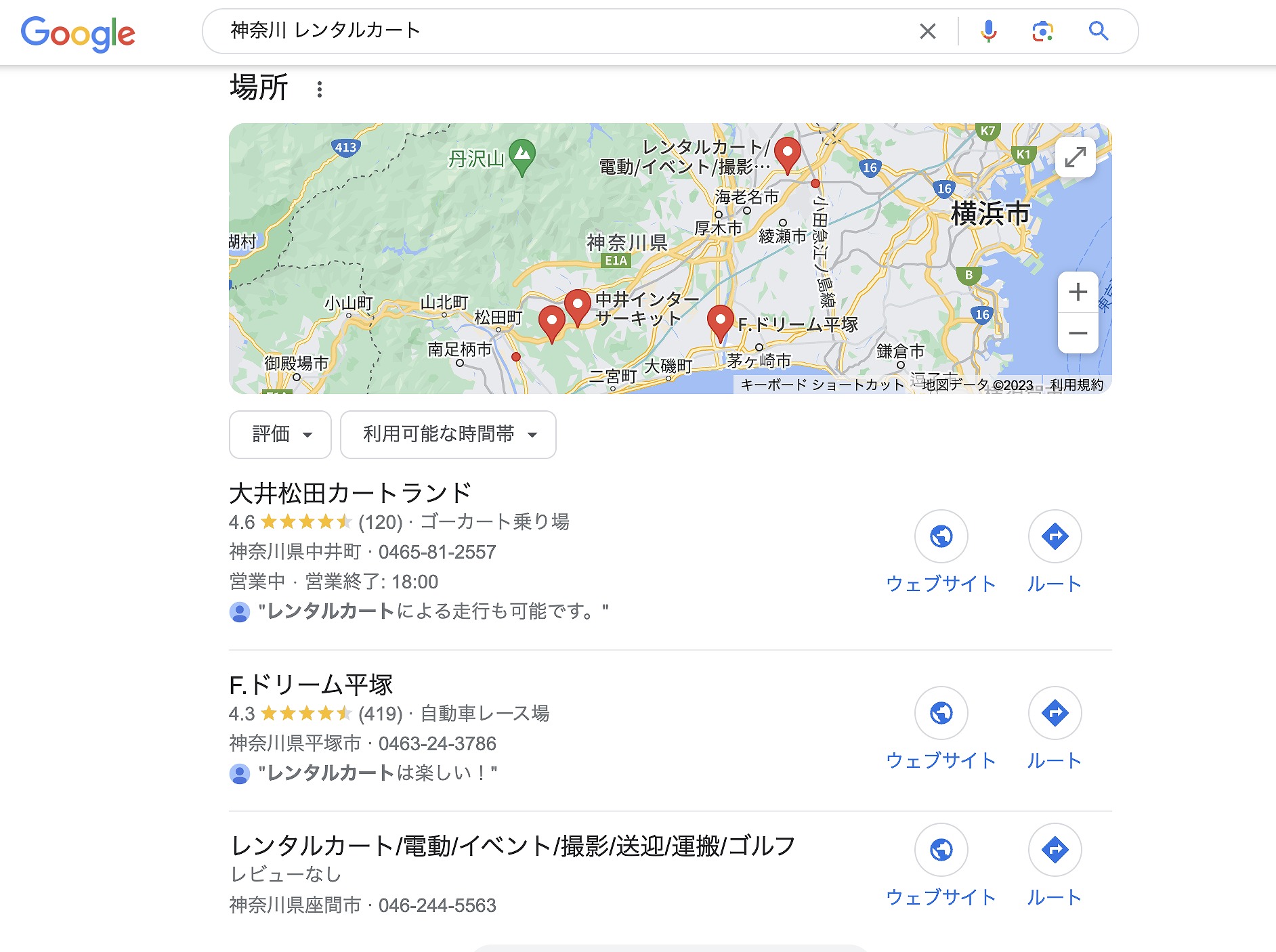Start voice search with microphone
This screenshot has width=1276, height=952.
[988, 31]
